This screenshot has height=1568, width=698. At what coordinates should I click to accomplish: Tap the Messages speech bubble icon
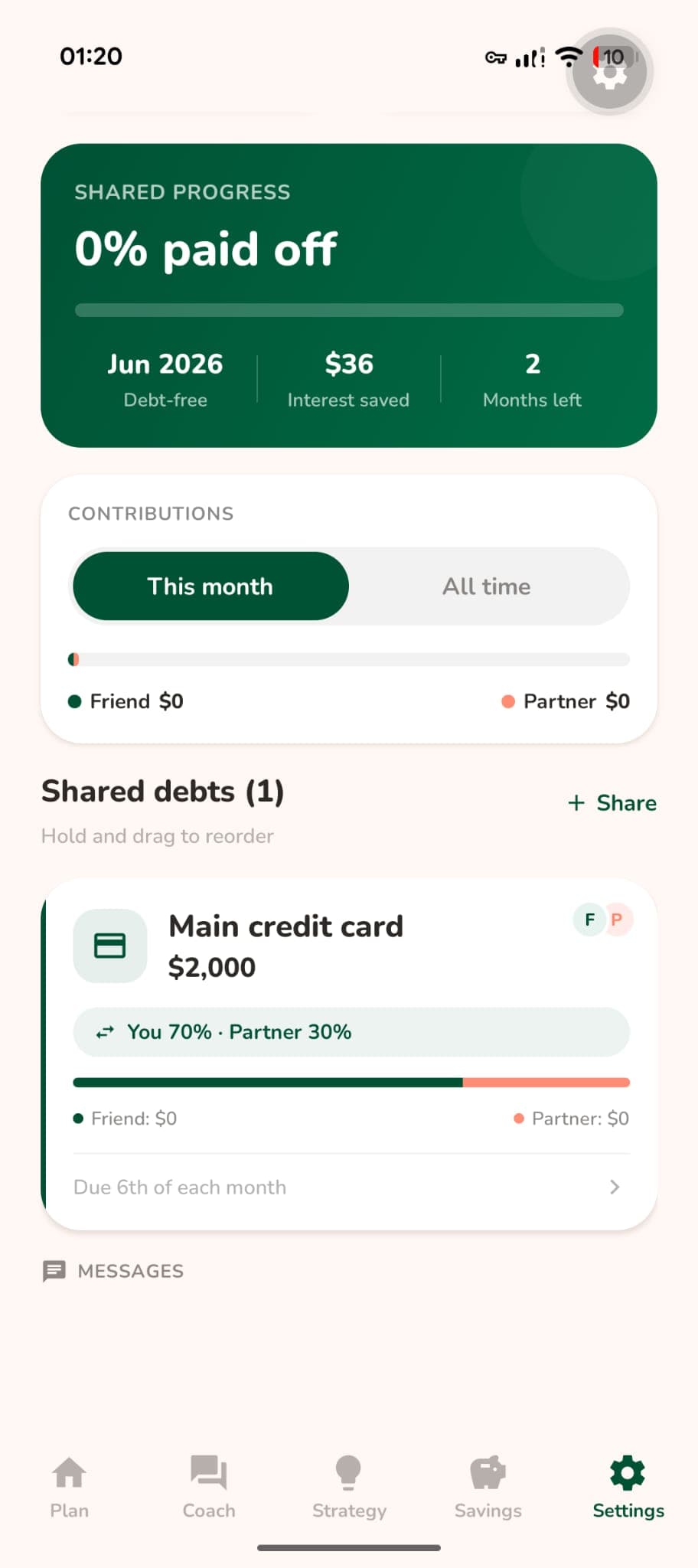coord(54,1271)
